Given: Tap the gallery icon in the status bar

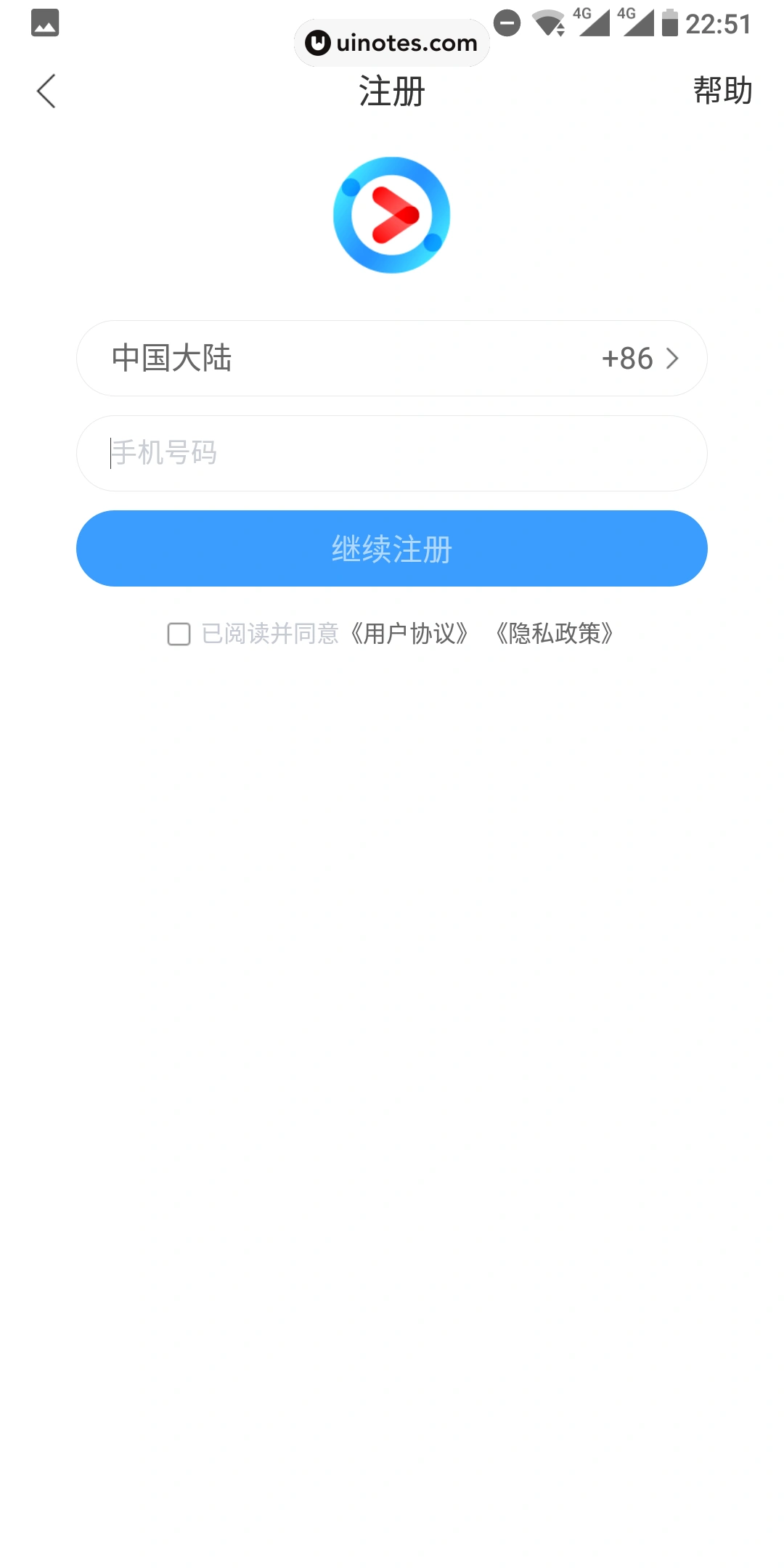Looking at the screenshot, I should (x=44, y=23).
